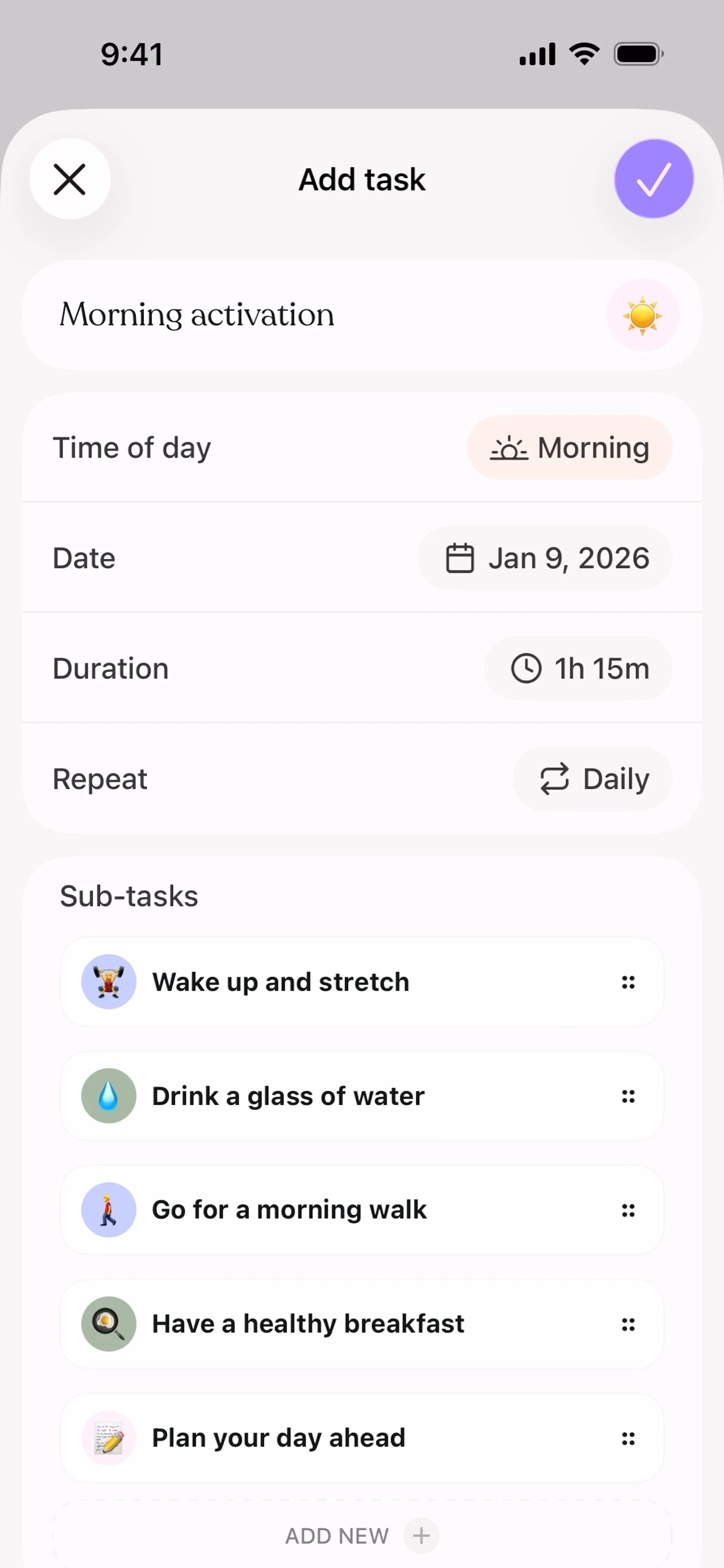Viewport: 724px width, 1568px height.
Task: Open the Go for a morning walk sub-task
Action: [289, 1209]
